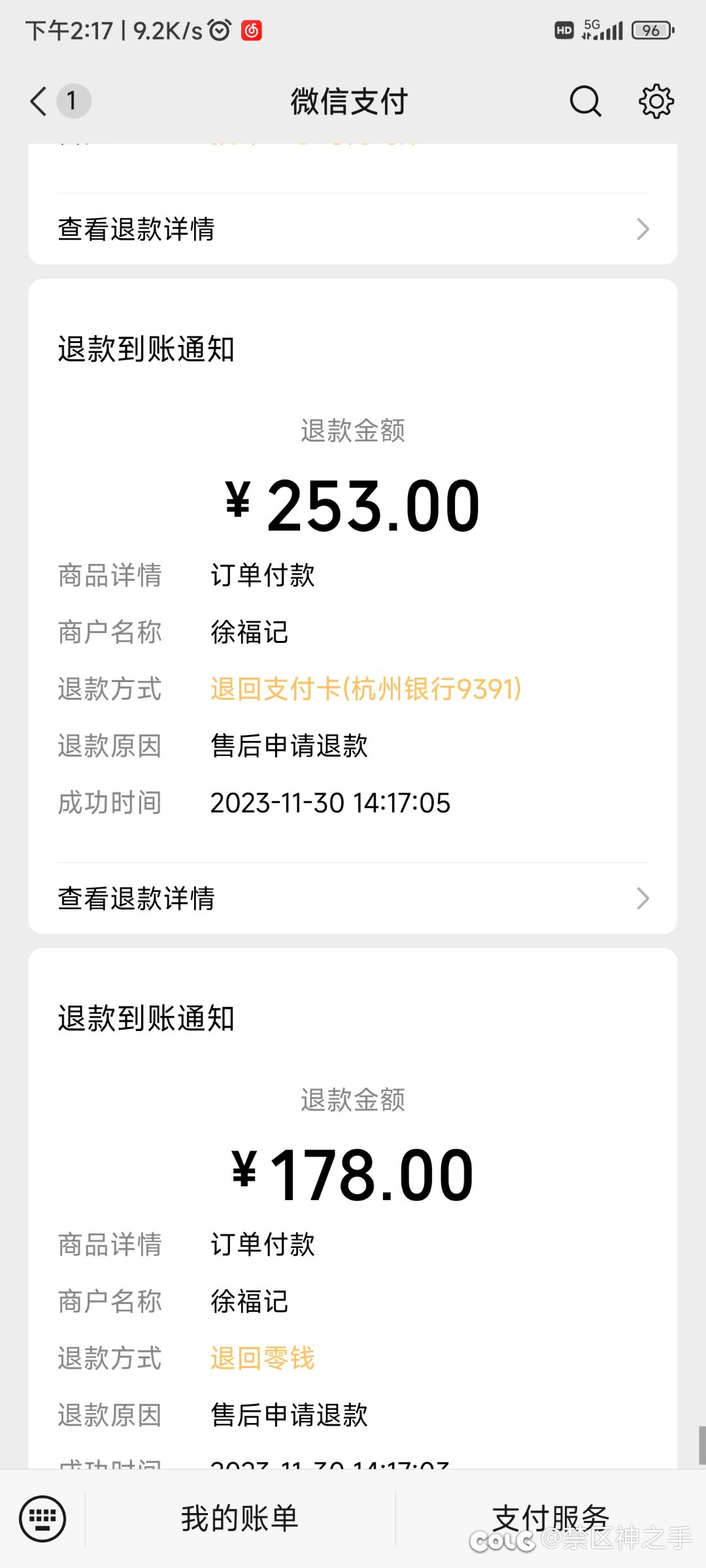Tap the 退回零钱 refund method link
706x1568 pixels.
click(262, 1358)
